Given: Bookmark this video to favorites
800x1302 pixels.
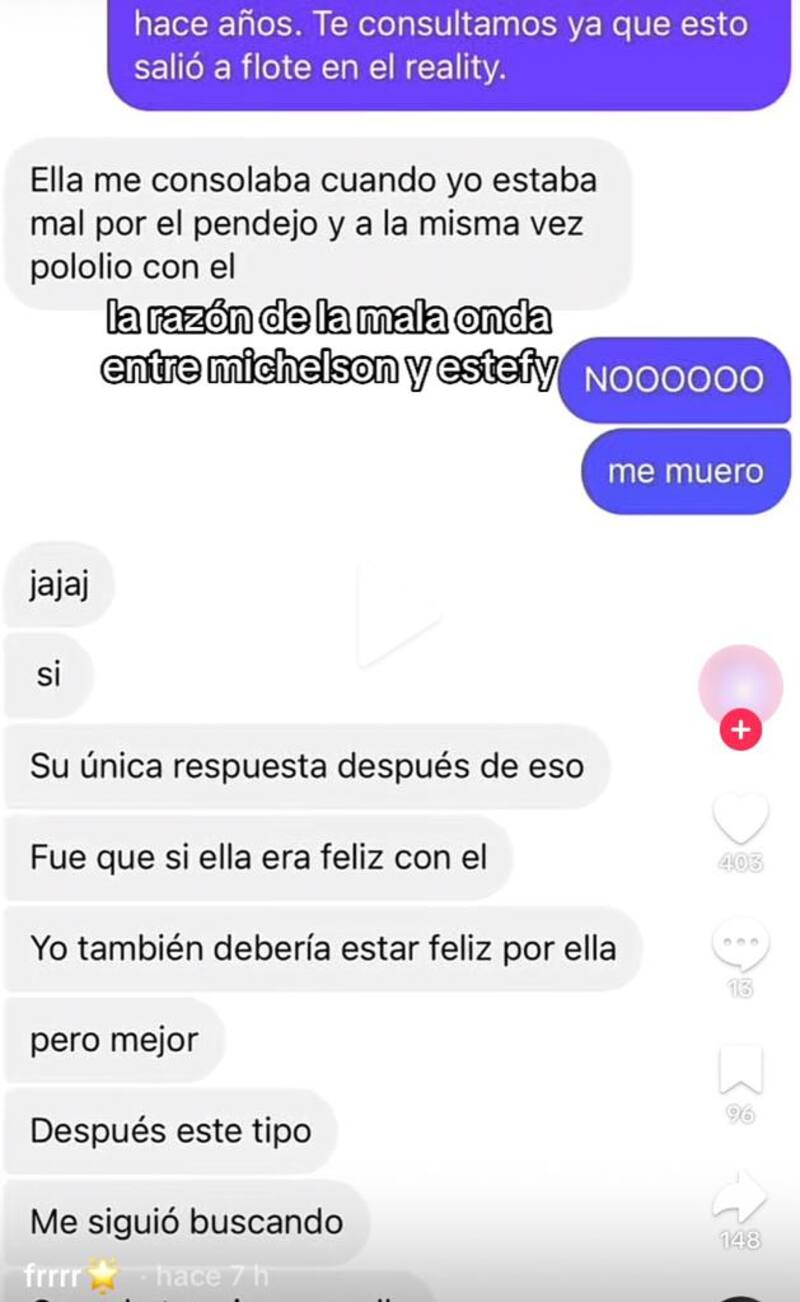Looking at the screenshot, I should click(740, 1070).
